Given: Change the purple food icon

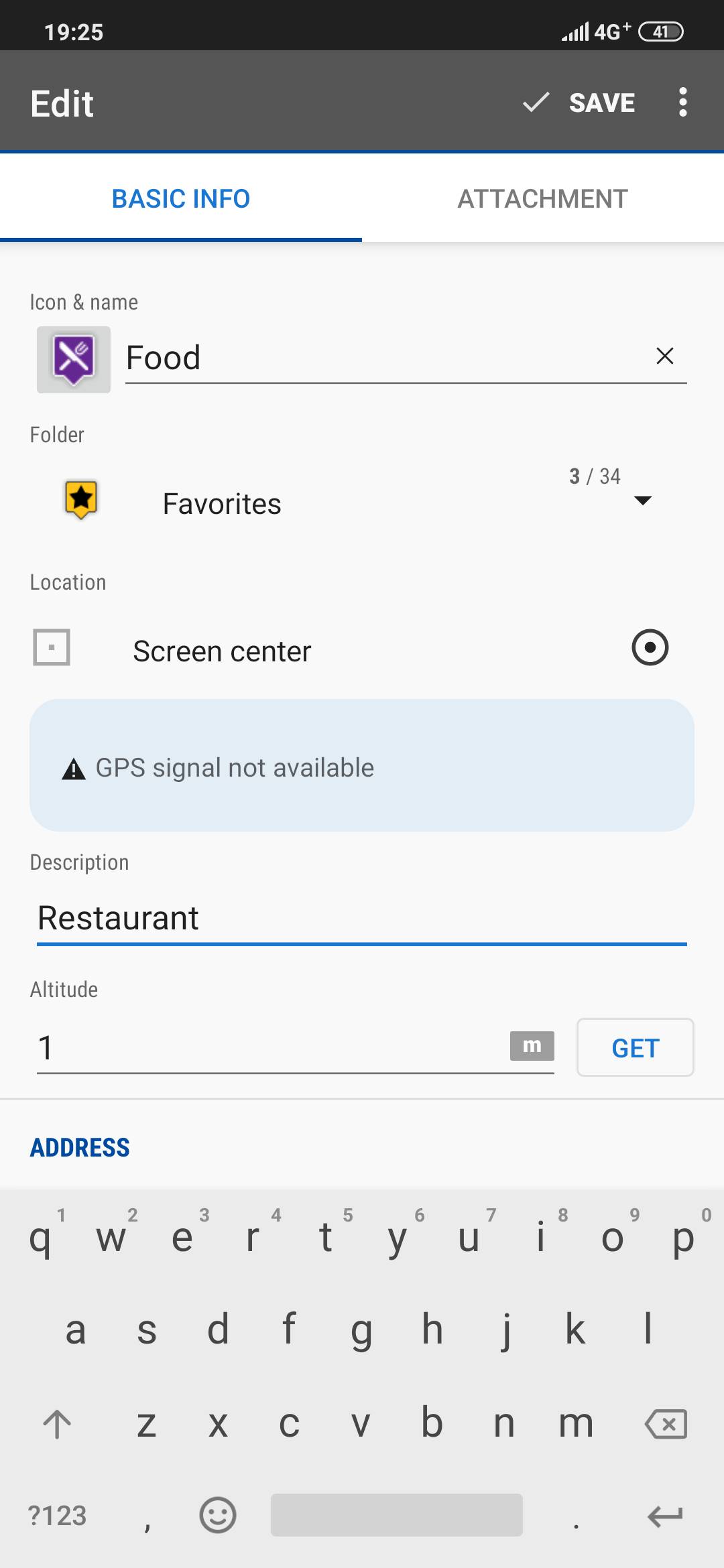Looking at the screenshot, I should 74,359.
